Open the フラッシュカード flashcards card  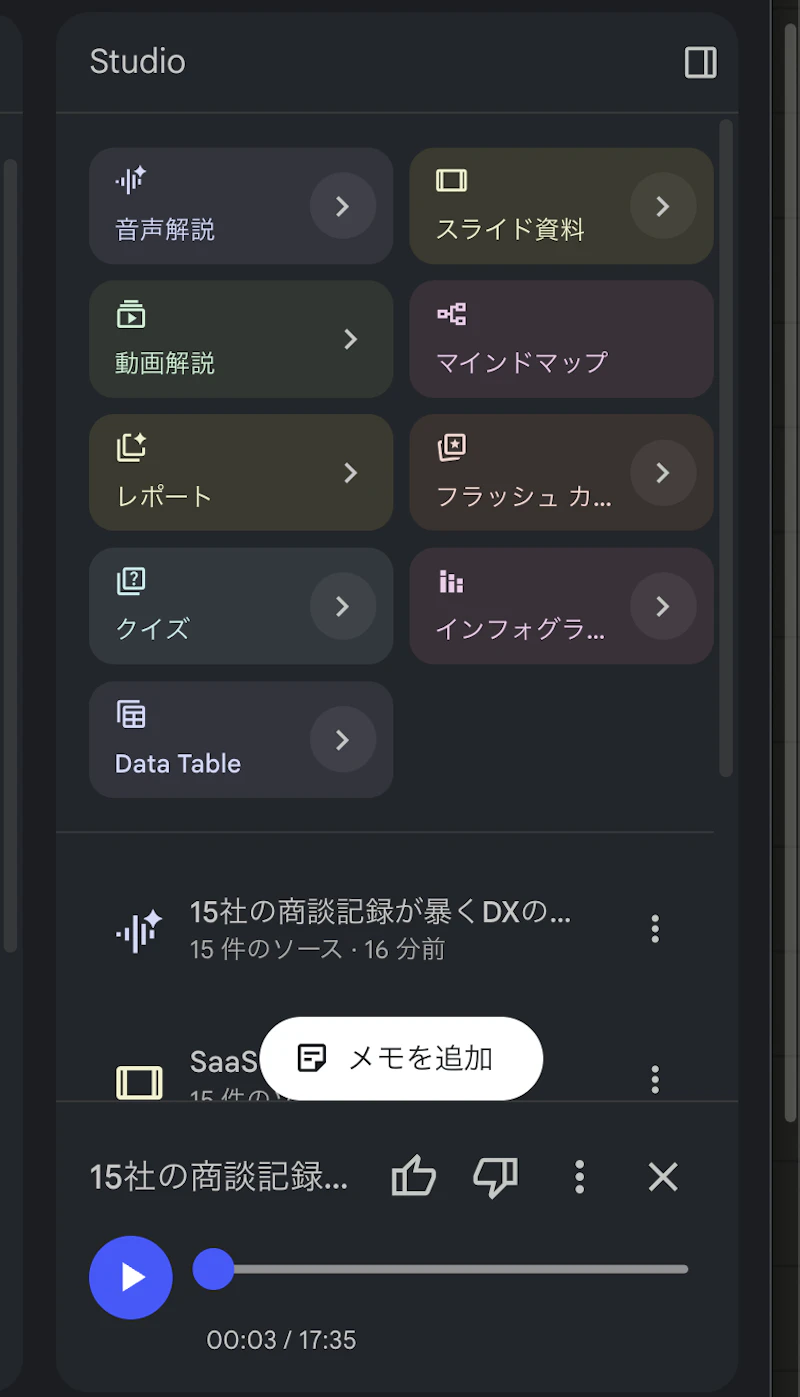point(520,473)
